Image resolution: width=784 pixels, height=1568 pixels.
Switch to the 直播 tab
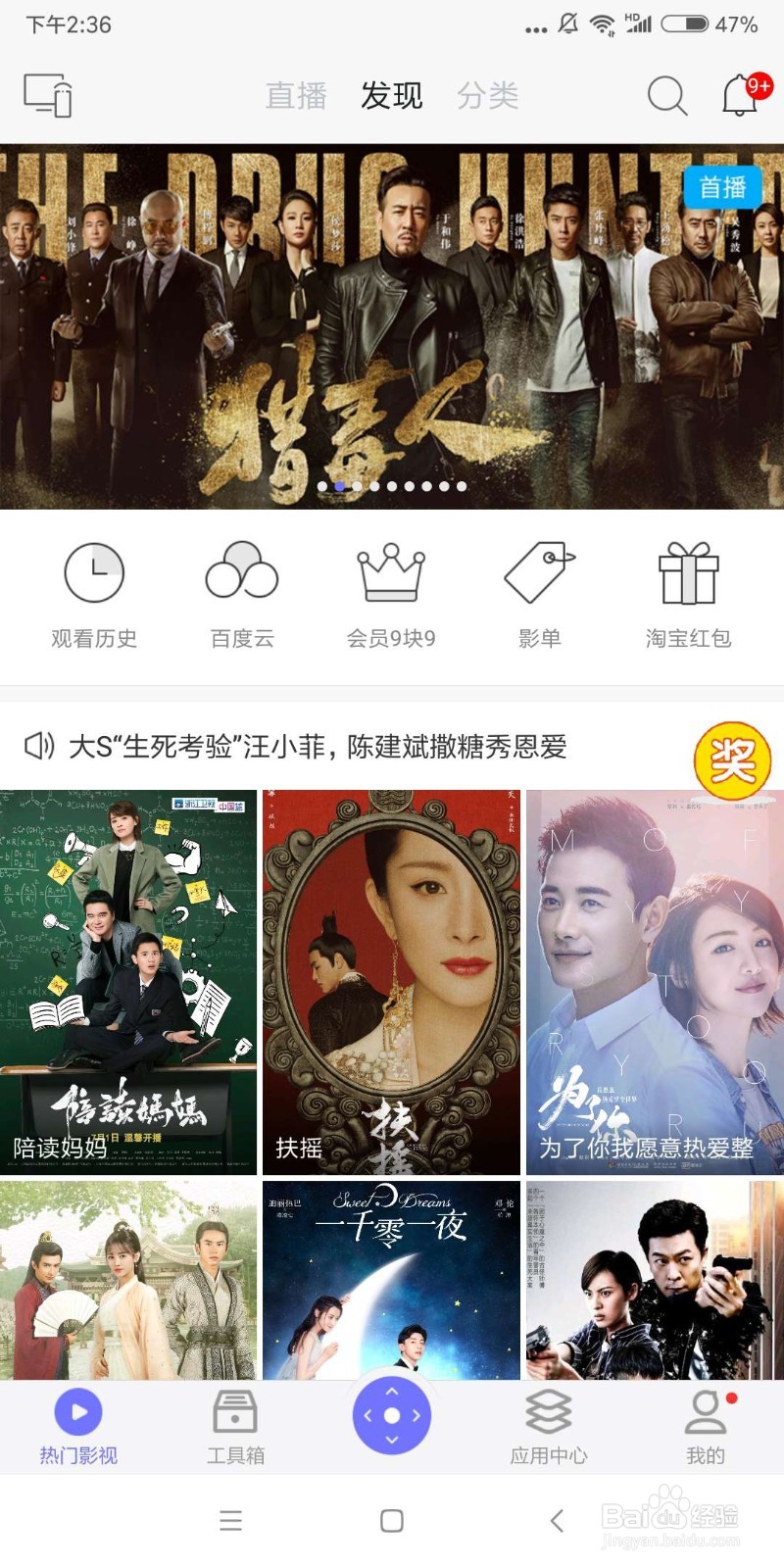(x=296, y=95)
